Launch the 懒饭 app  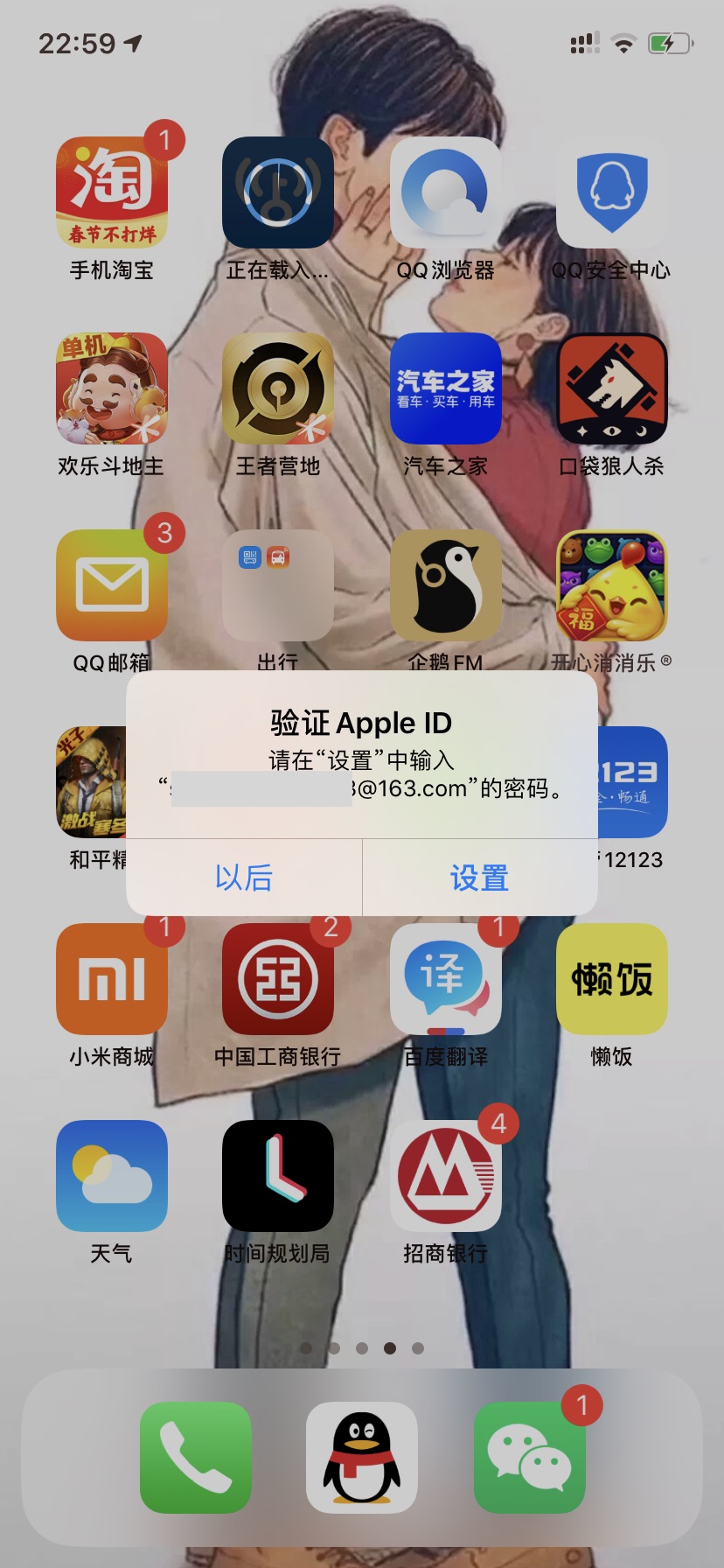tap(612, 979)
